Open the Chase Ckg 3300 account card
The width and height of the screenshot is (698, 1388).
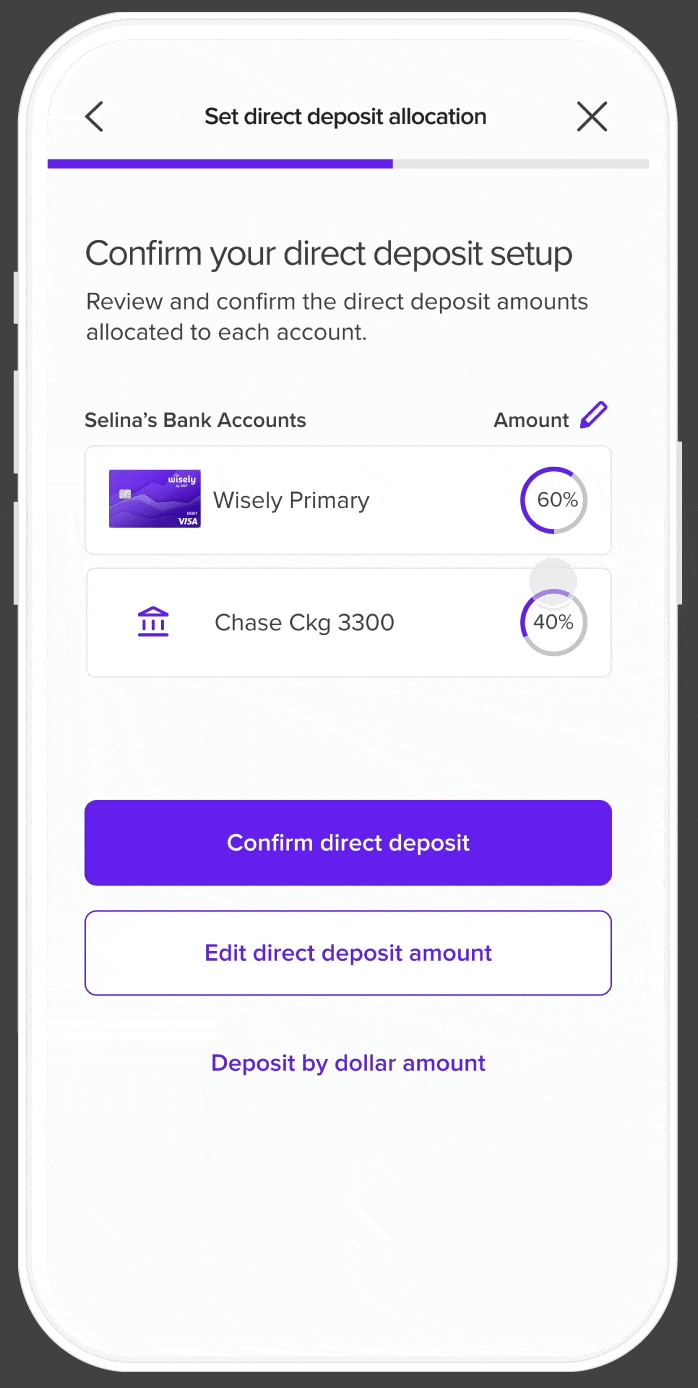(347, 623)
